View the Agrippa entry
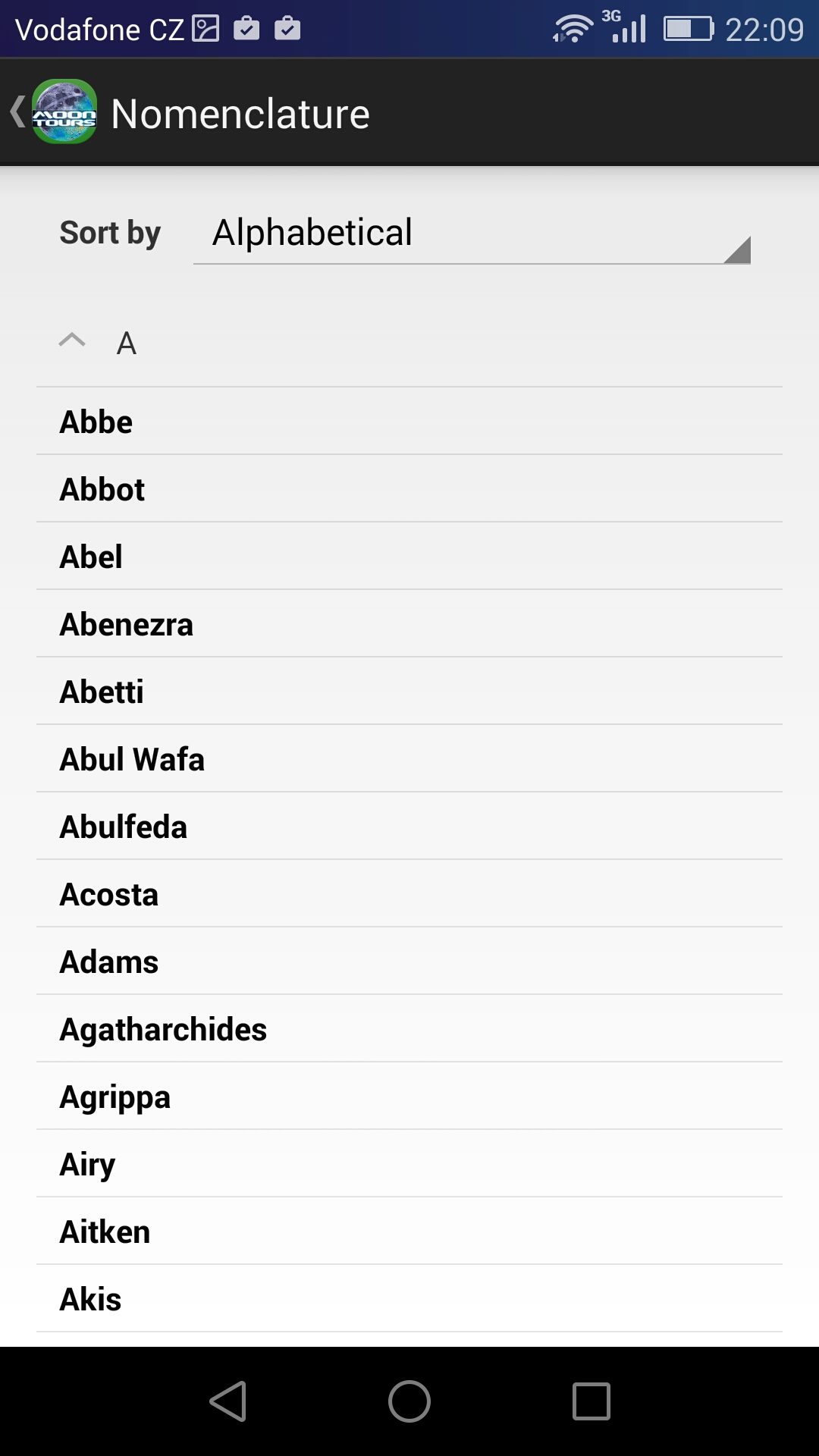819x1456 pixels. 409,1097
